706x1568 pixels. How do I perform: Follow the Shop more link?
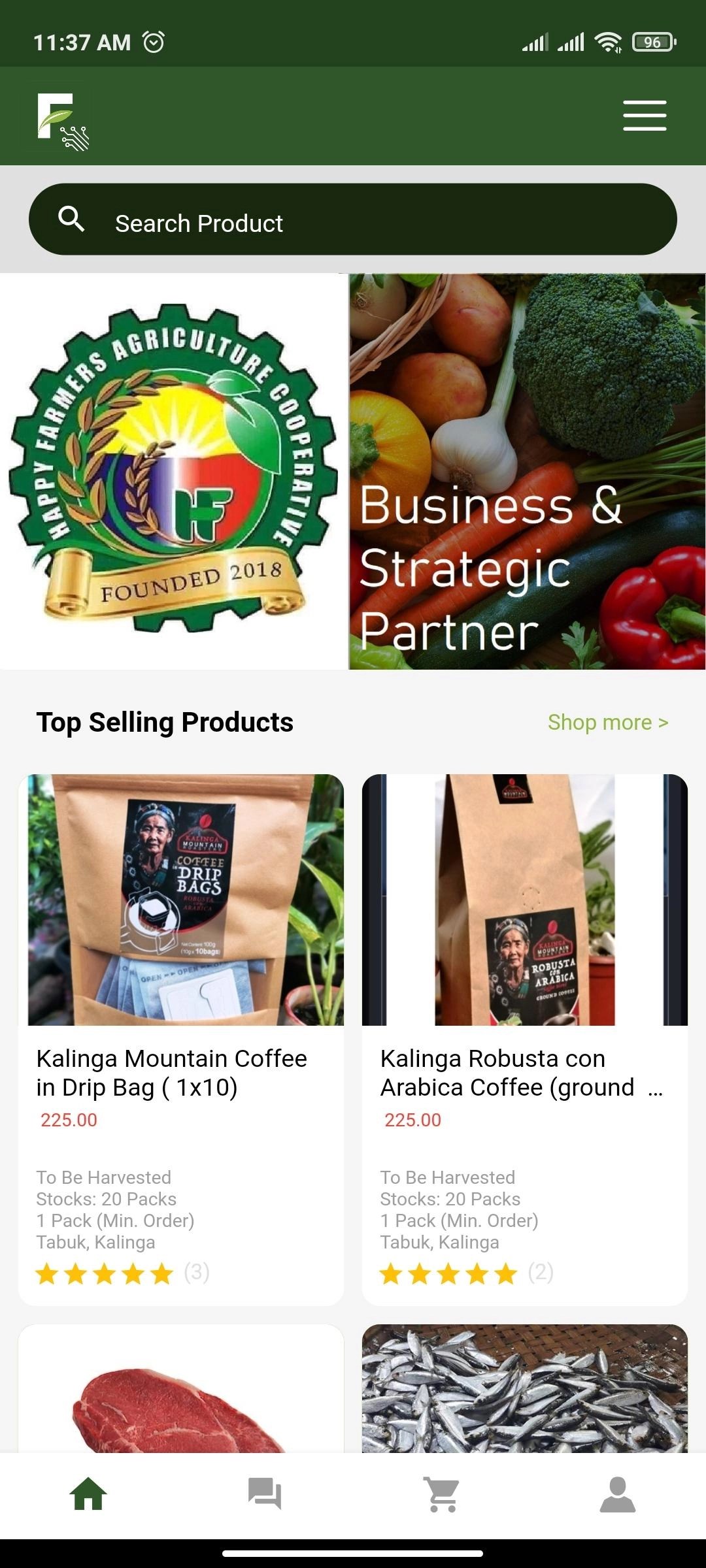click(607, 723)
